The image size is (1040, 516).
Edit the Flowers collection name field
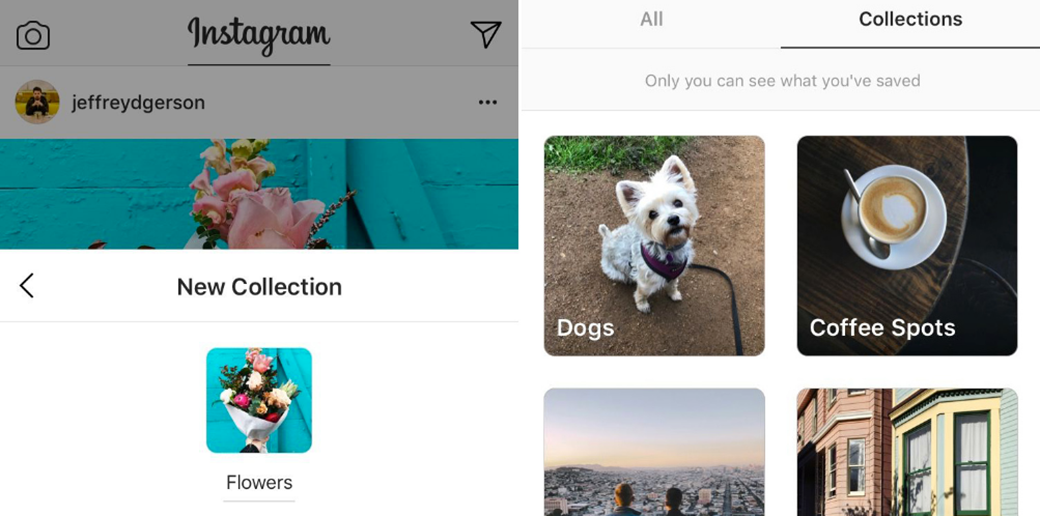259,483
